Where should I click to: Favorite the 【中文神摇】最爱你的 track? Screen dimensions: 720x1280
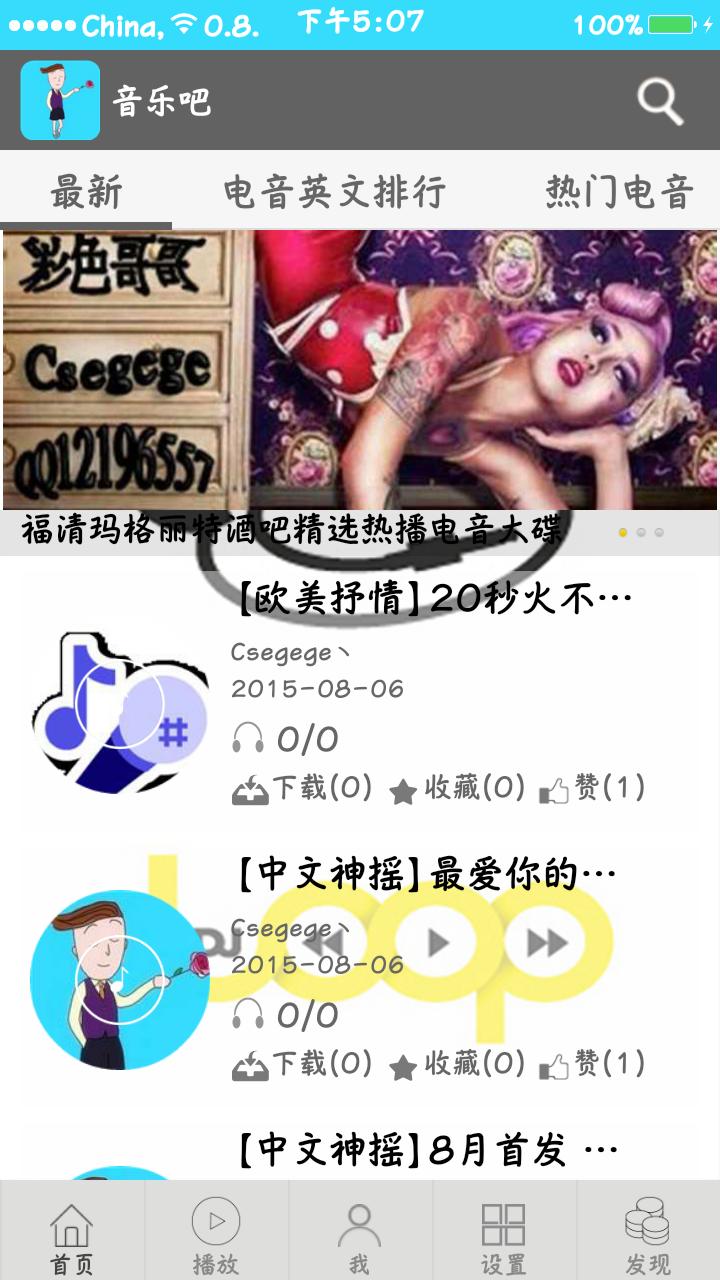click(x=457, y=1065)
